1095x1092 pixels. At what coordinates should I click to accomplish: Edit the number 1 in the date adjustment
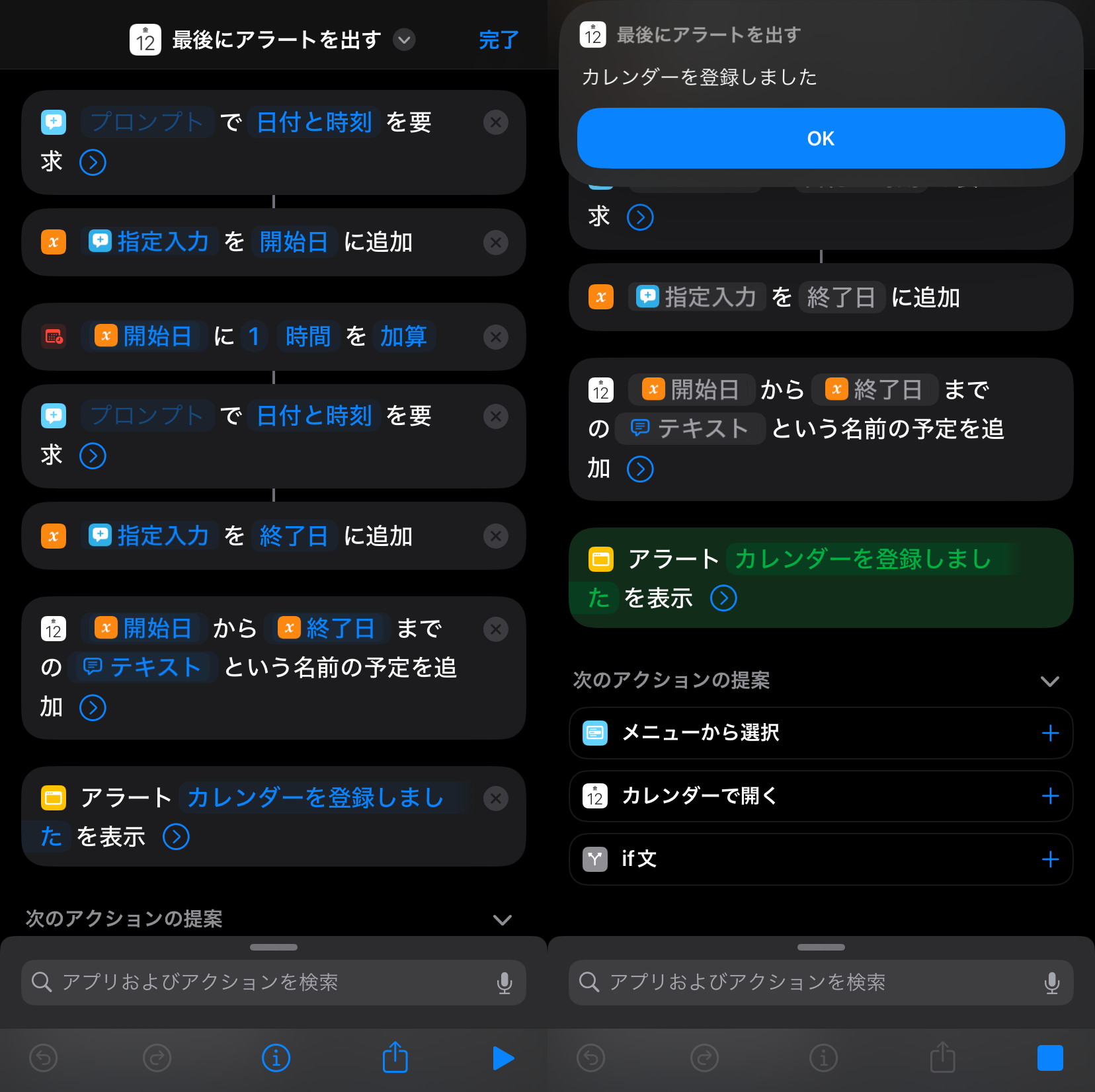click(x=254, y=336)
